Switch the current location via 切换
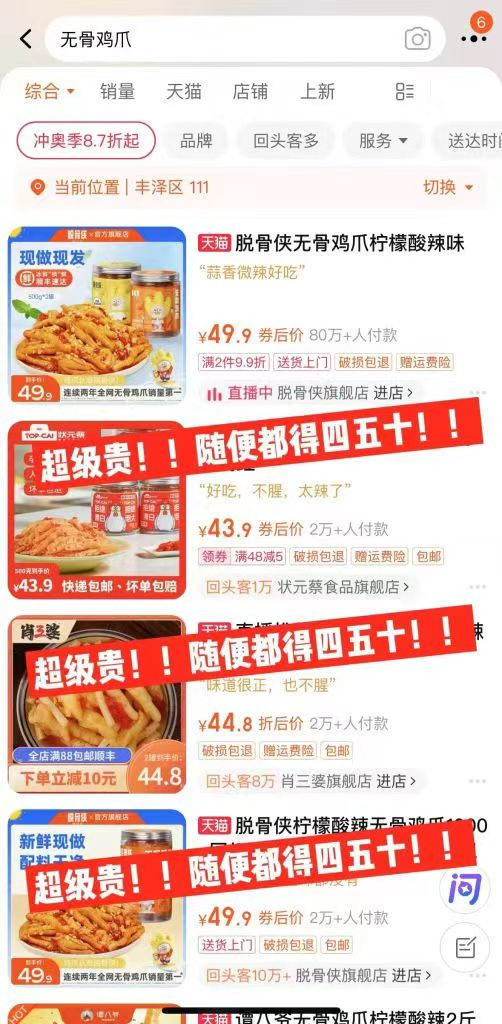Screen dimensions: 502x1024 coord(448,187)
